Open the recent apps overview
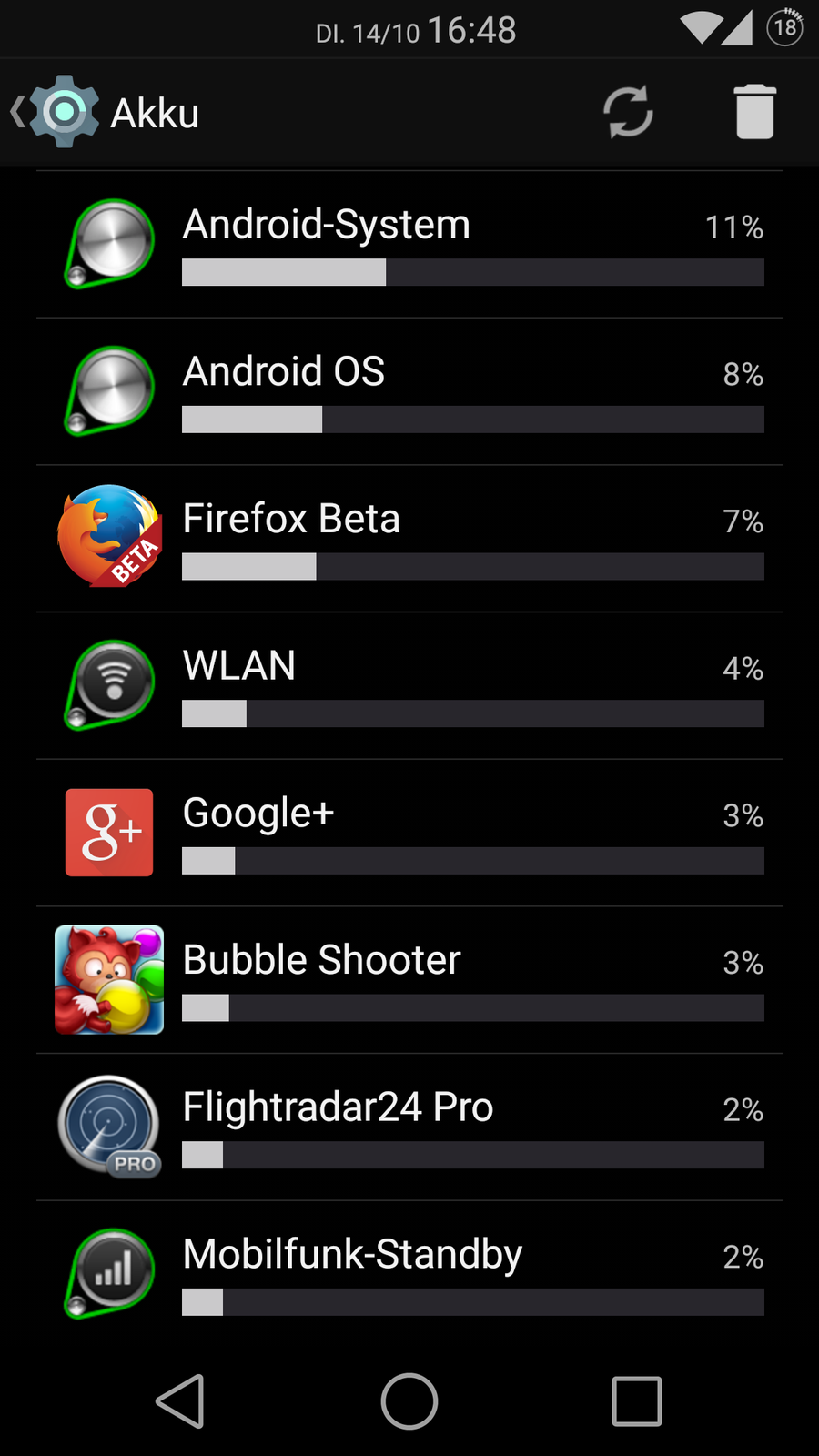The height and width of the screenshot is (1456, 819). pos(636,1401)
